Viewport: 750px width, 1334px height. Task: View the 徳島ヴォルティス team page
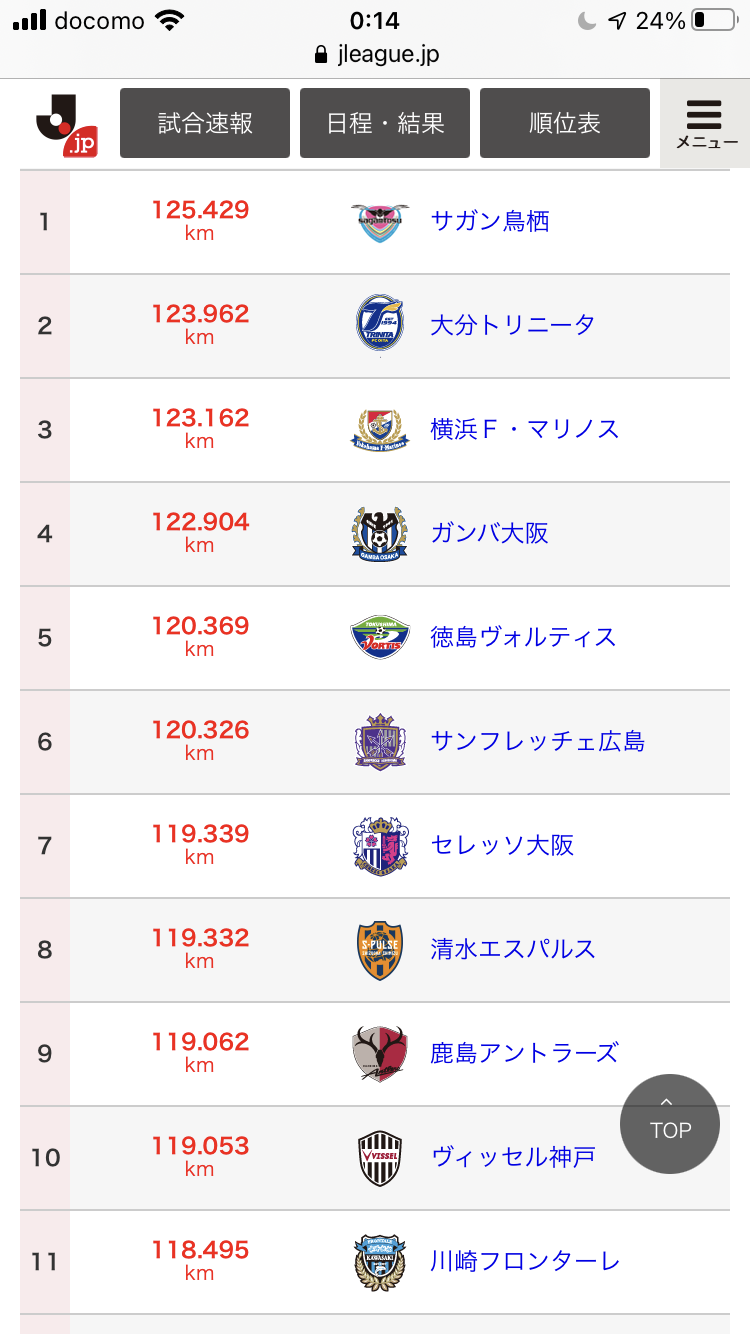523,637
